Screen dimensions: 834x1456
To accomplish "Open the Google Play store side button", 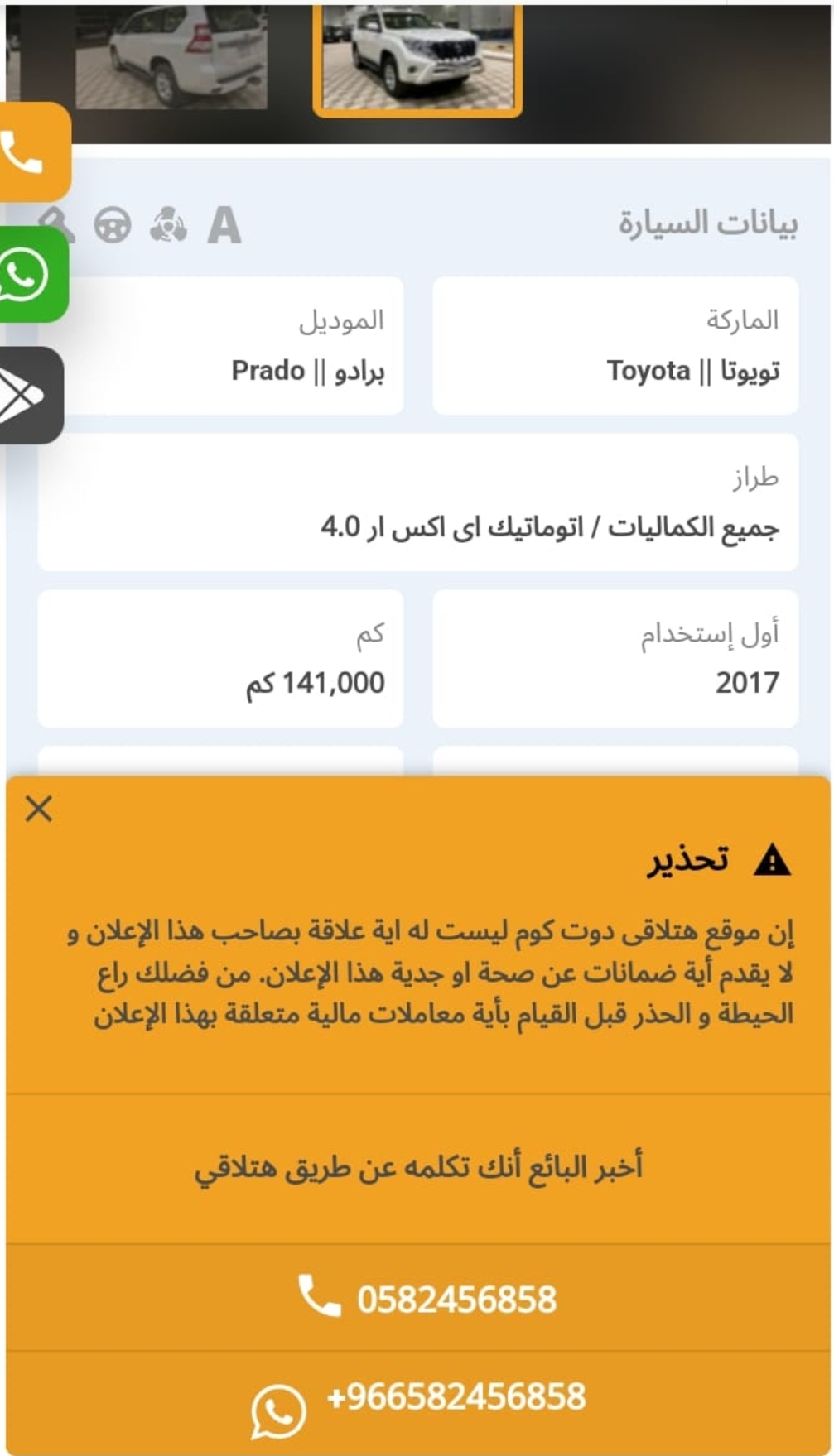I will click(x=30, y=396).
